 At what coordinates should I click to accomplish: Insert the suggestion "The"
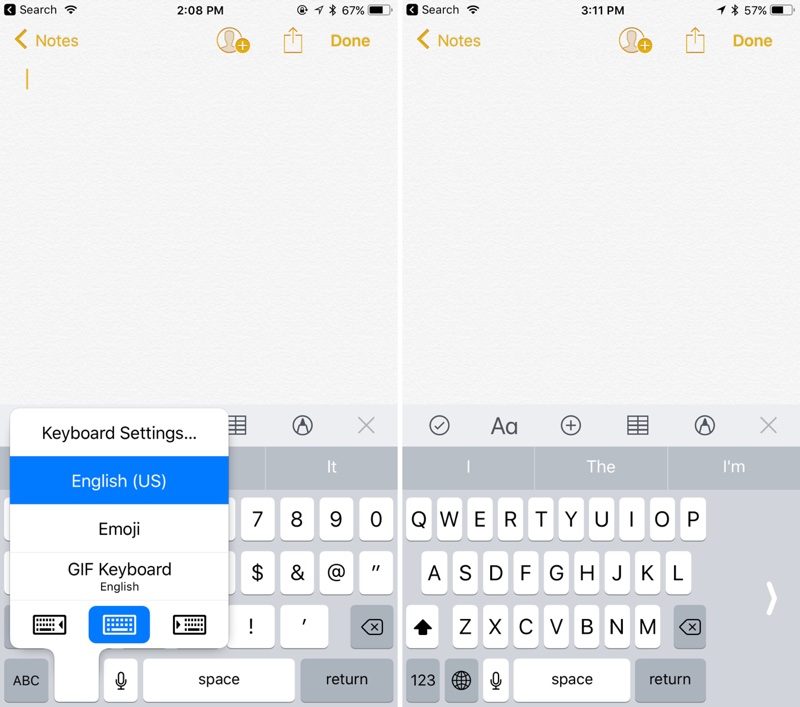click(x=601, y=466)
